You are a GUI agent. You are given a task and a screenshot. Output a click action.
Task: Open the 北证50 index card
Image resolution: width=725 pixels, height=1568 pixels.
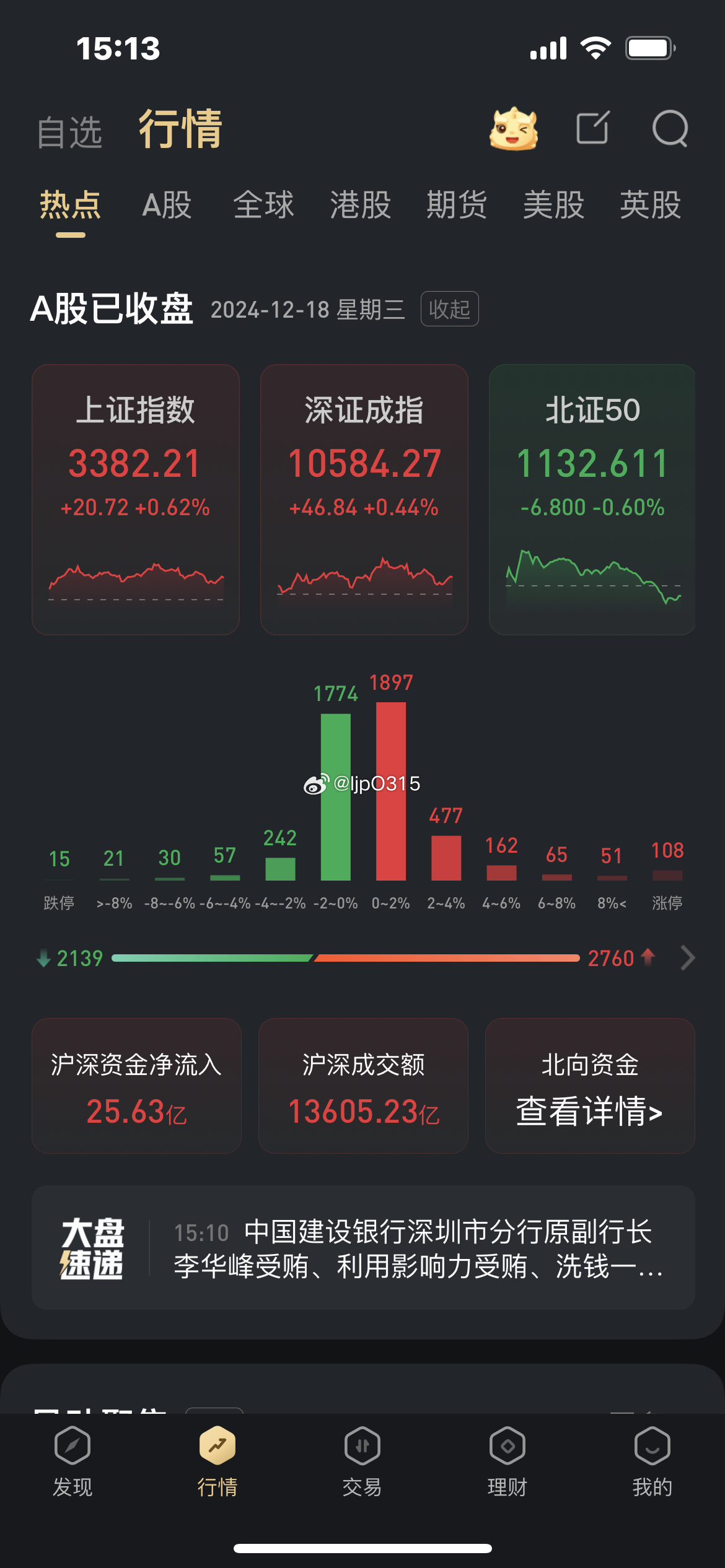click(x=592, y=499)
